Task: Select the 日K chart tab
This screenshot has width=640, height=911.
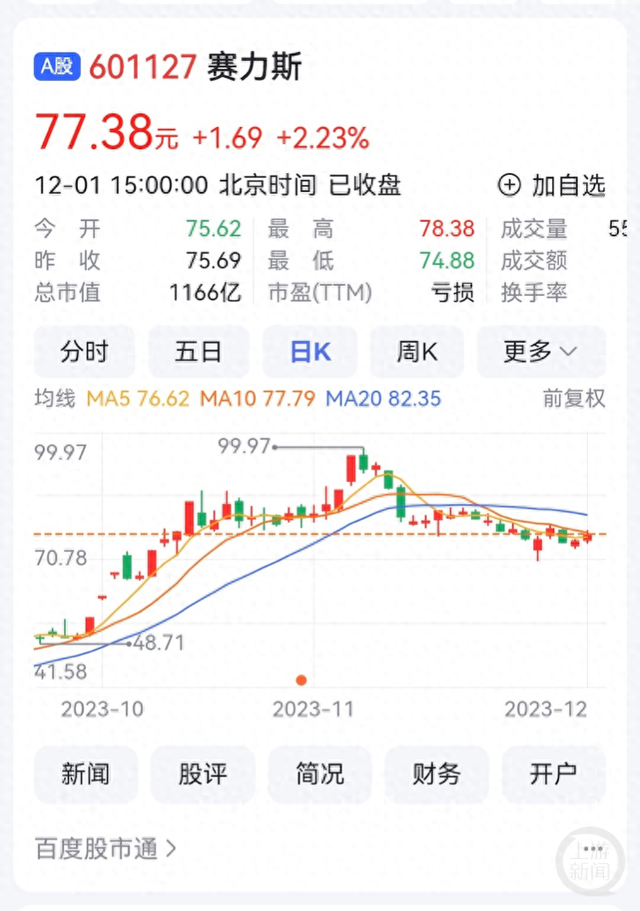Action: pos(312,351)
